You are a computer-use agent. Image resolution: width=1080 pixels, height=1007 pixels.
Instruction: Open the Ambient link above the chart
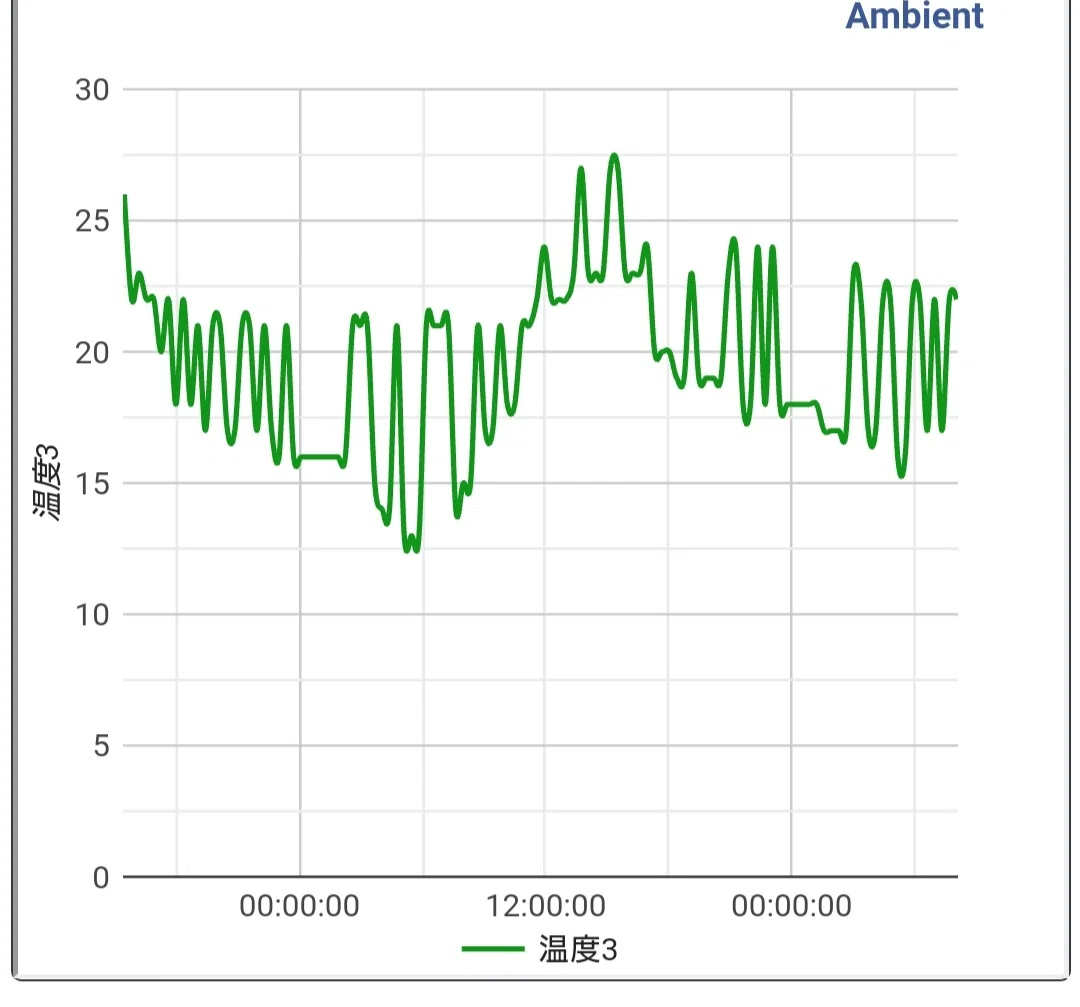pos(914,16)
